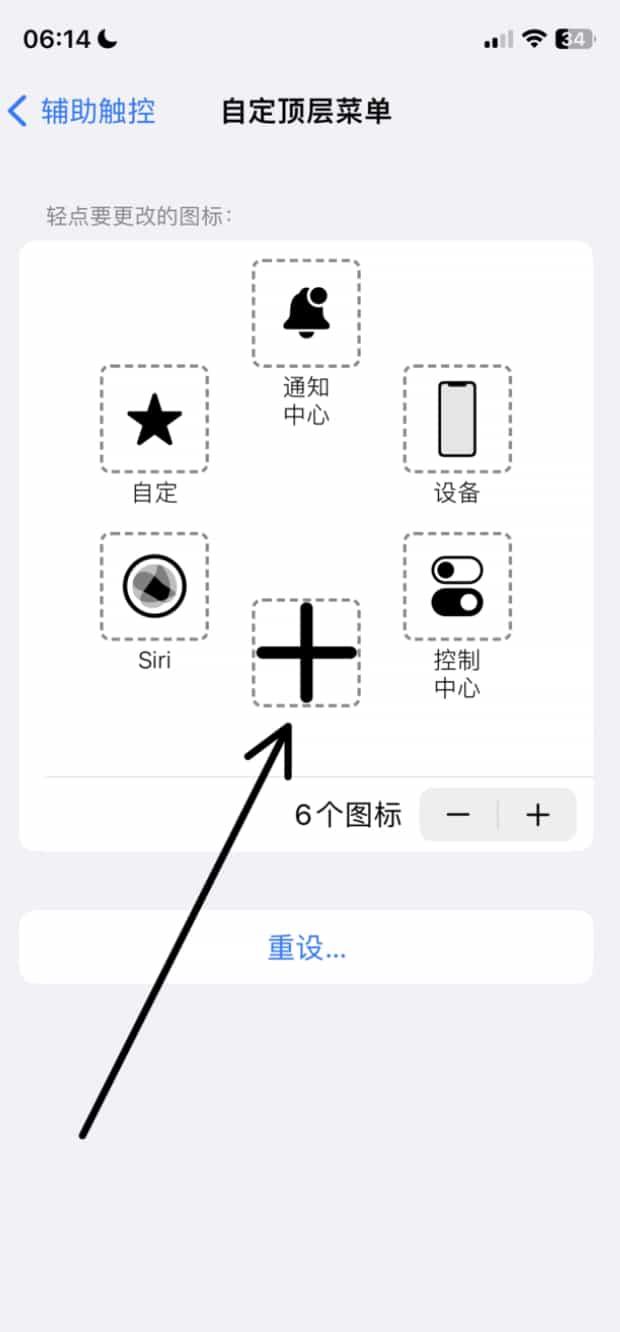Tap 重设 to reset the menu
The image size is (620, 1332).
pos(306,947)
